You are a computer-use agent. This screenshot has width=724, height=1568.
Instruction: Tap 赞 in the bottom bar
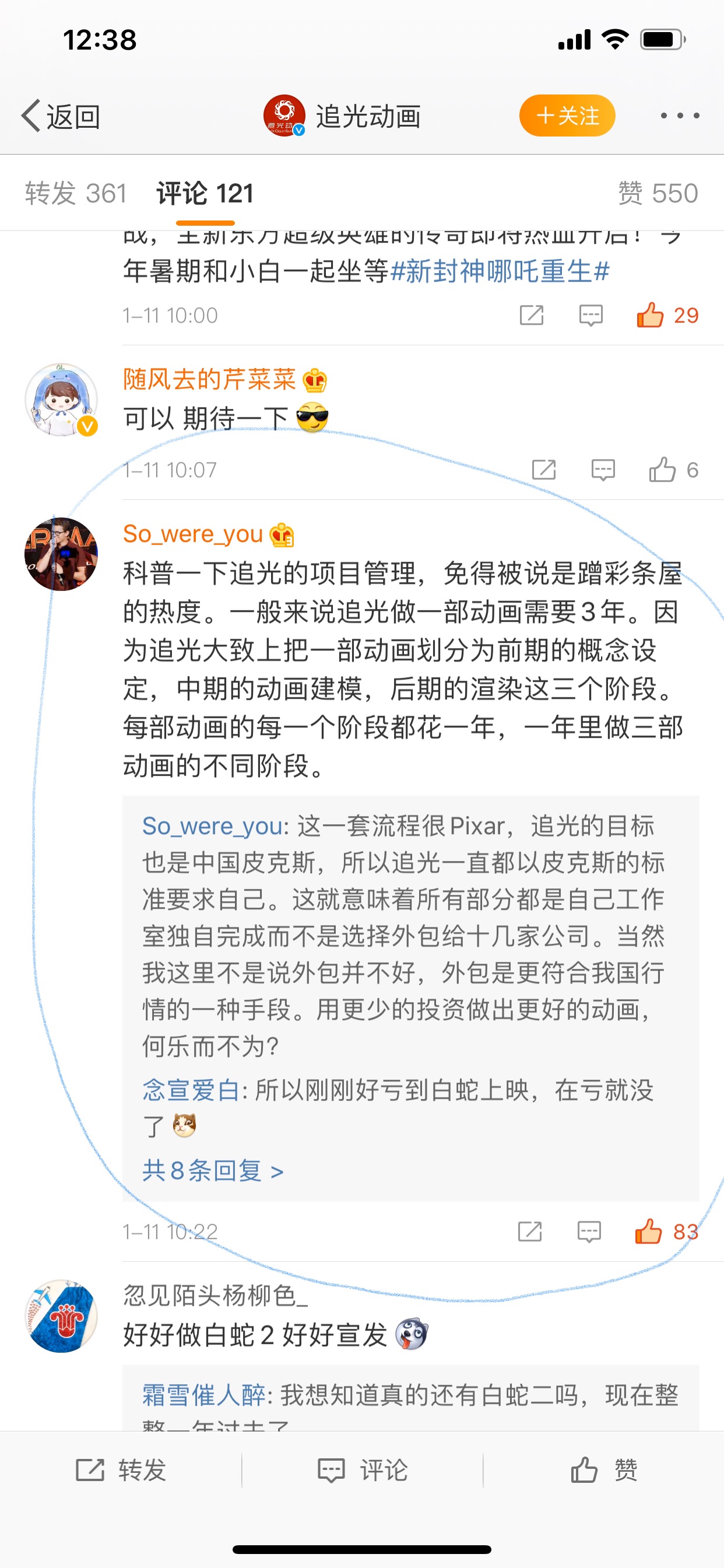click(x=603, y=1470)
